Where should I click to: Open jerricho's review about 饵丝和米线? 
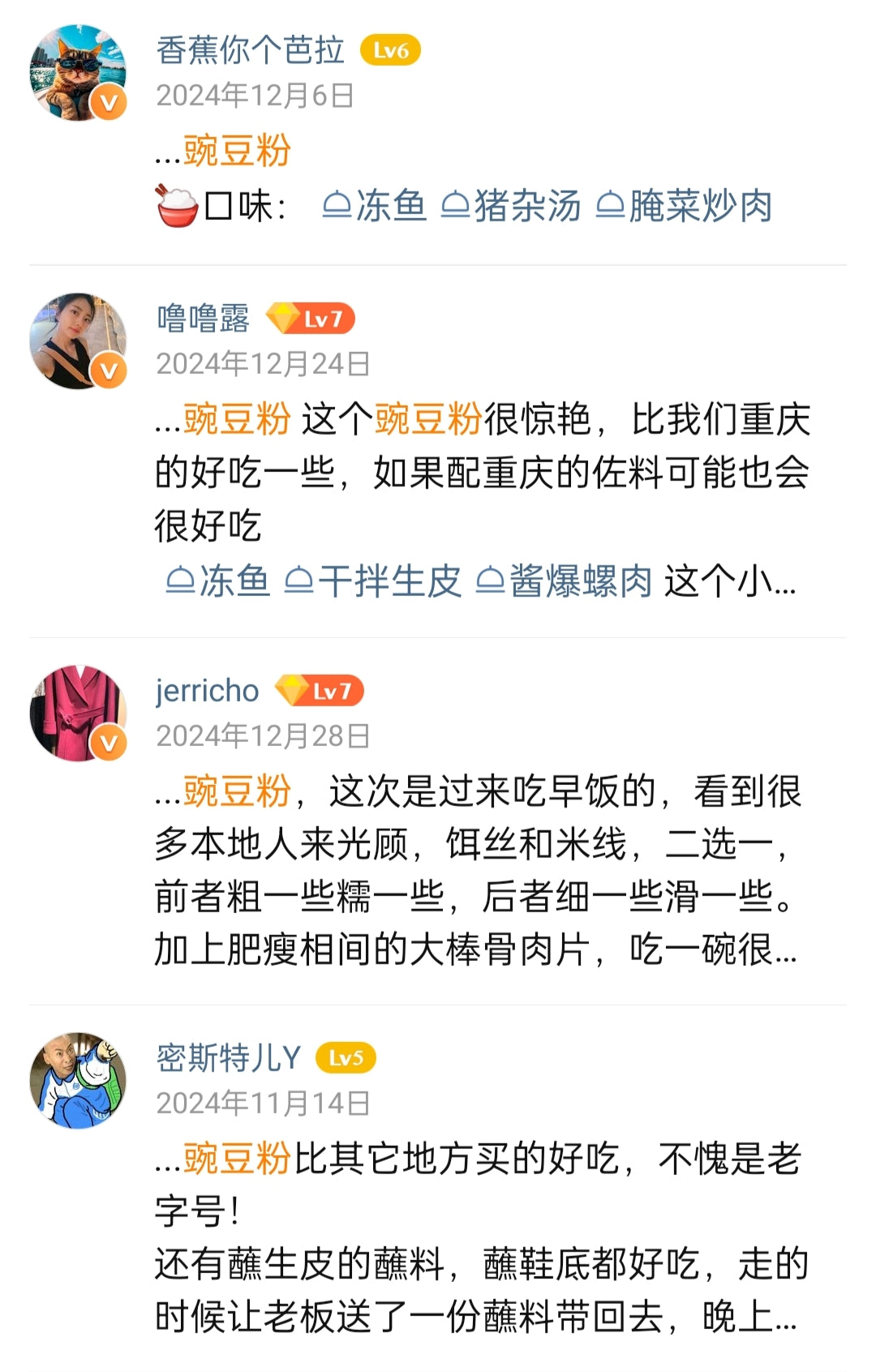[479, 870]
